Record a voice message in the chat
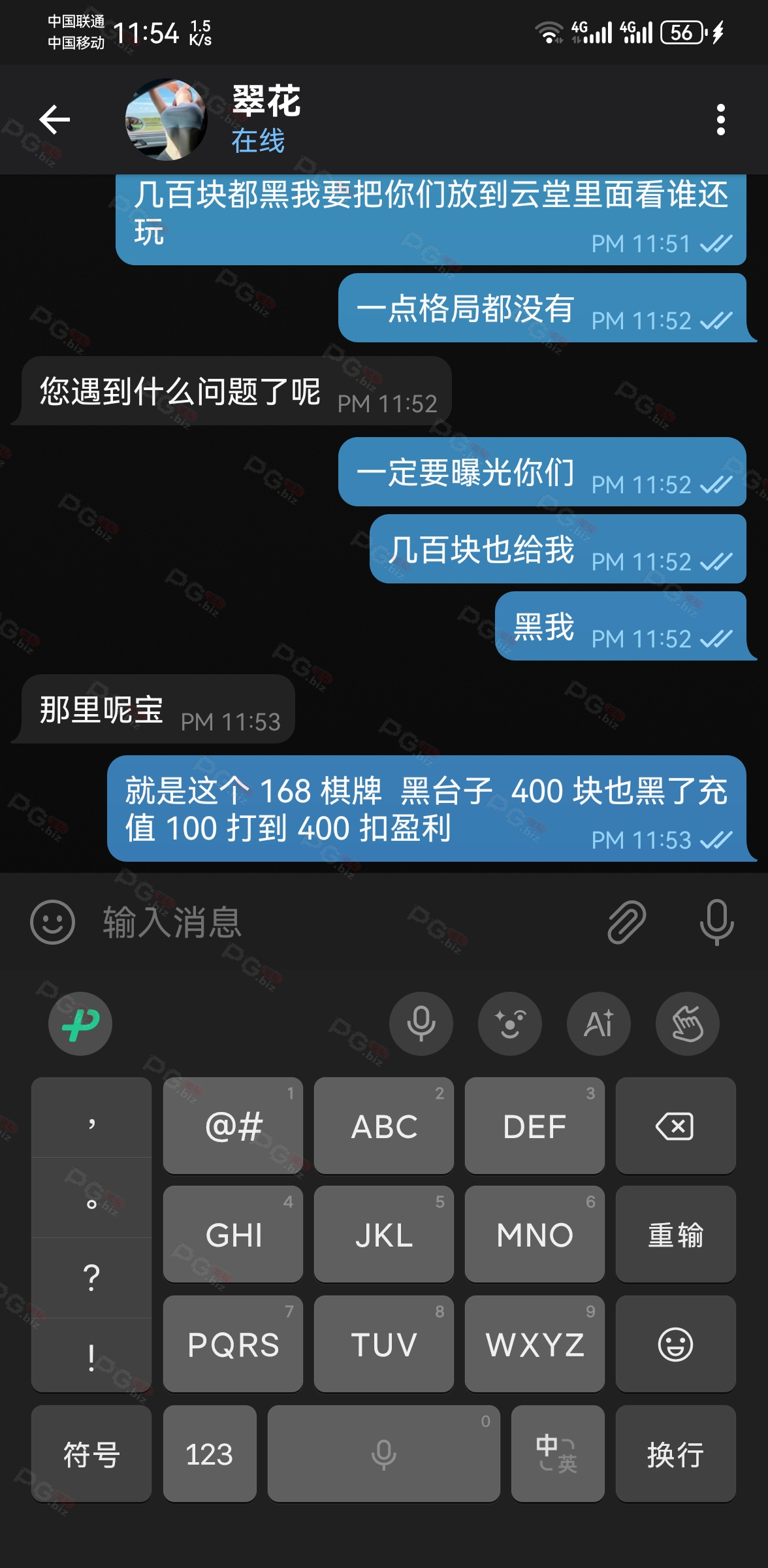The width and height of the screenshot is (768, 1568). 716,922
